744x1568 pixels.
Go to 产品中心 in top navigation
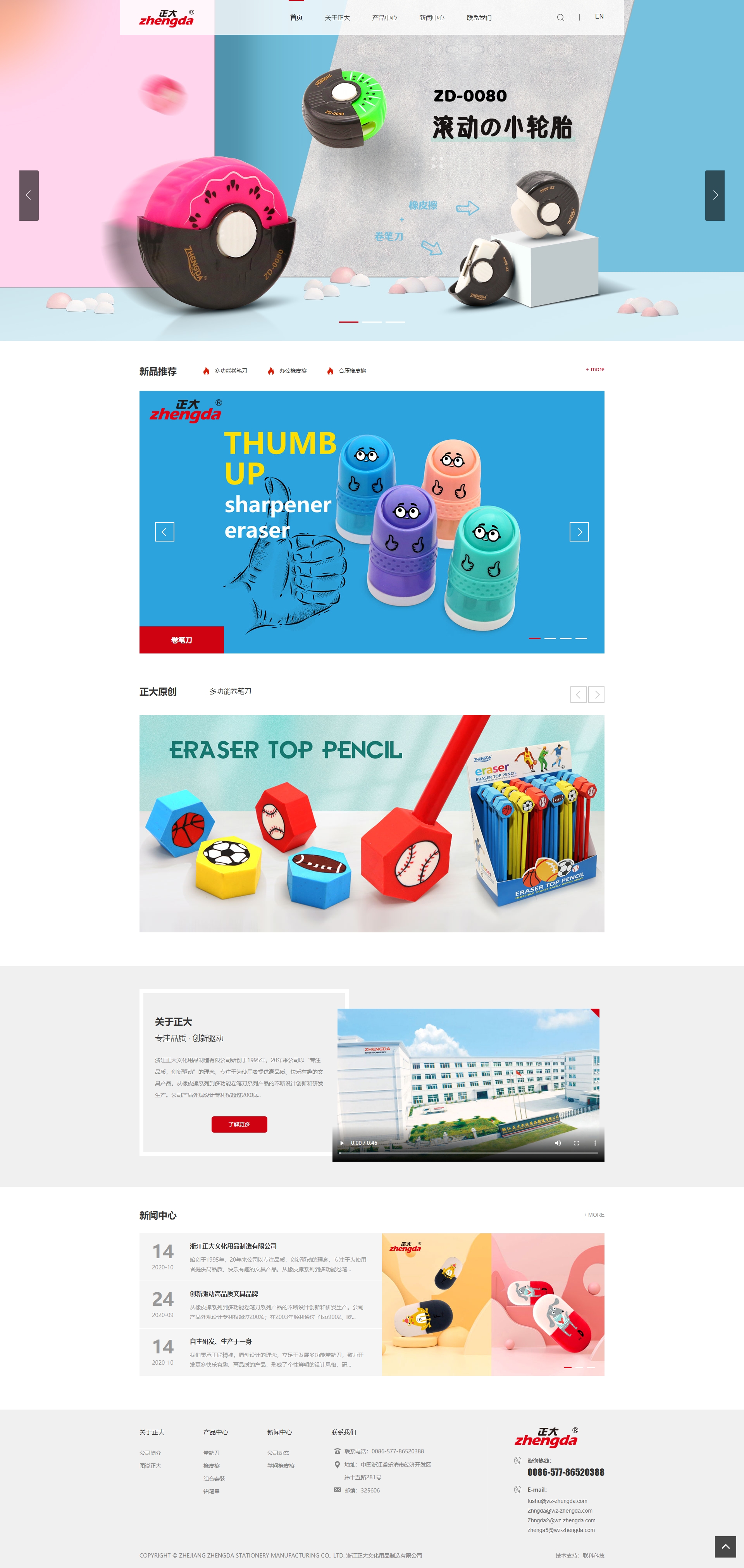click(384, 18)
